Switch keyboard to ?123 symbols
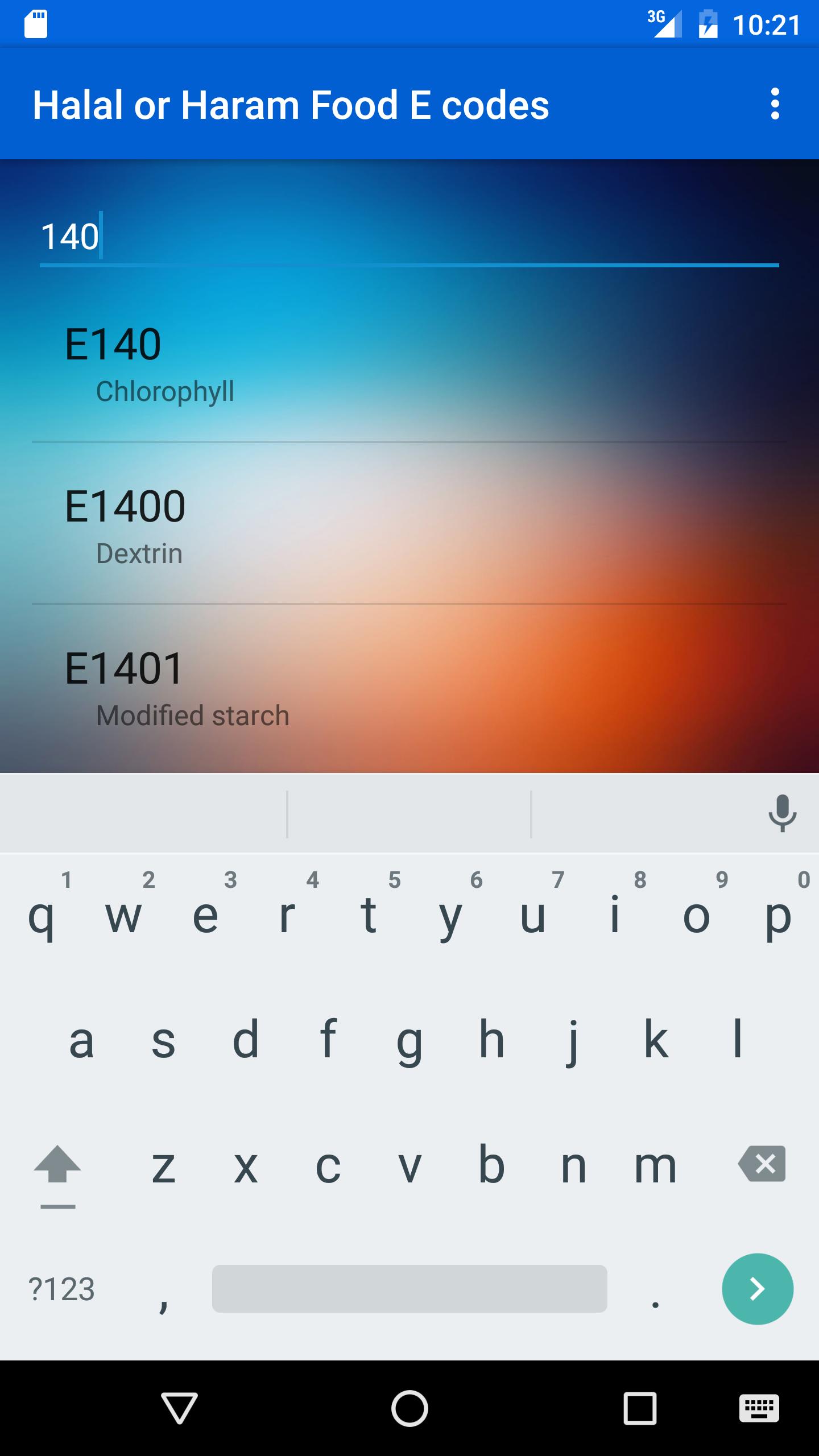The width and height of the screenshot is (819, 1456). 61,1289
